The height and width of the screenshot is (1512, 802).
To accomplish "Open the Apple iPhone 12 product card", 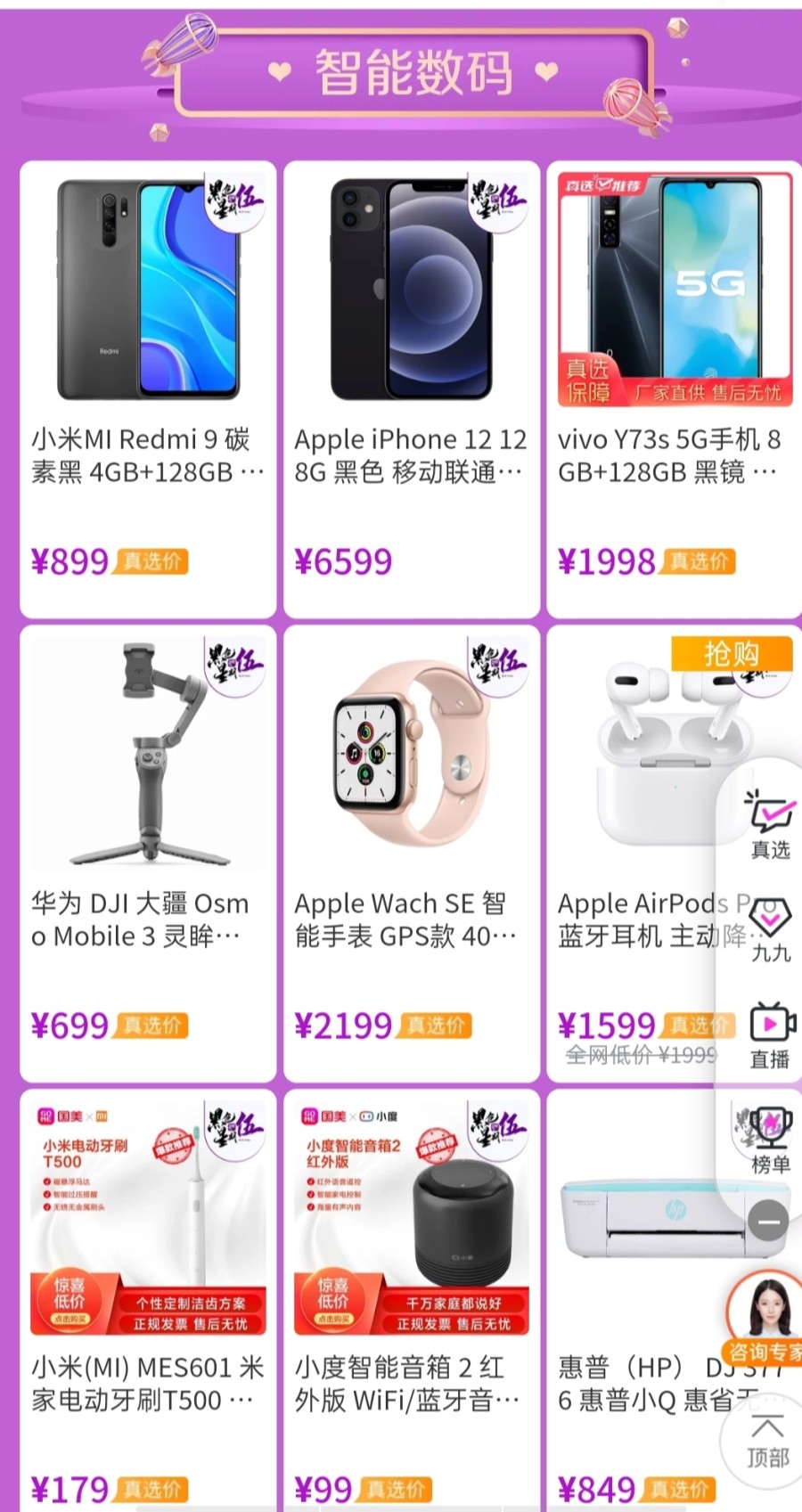I will (x=411, y=389).
